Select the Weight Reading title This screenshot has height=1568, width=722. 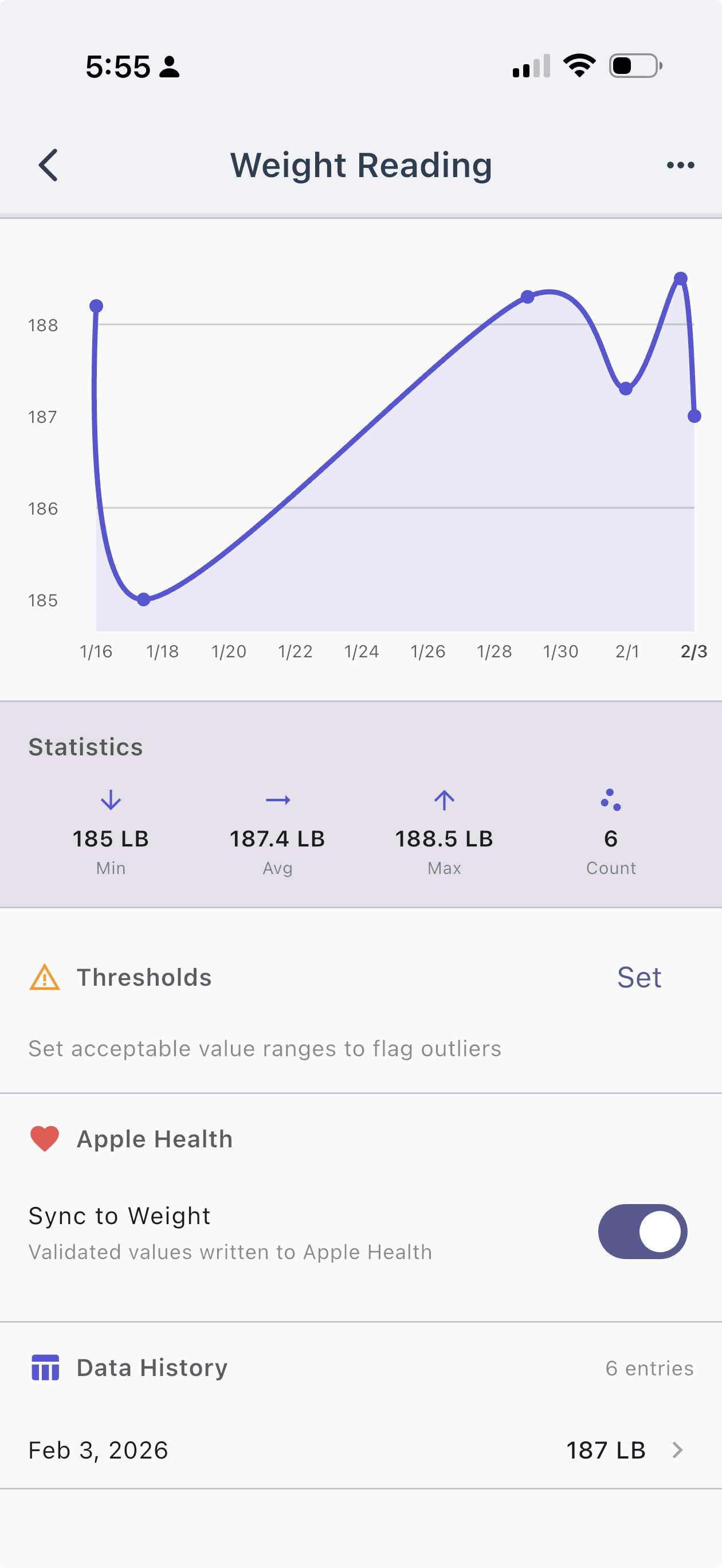(360, 164)
